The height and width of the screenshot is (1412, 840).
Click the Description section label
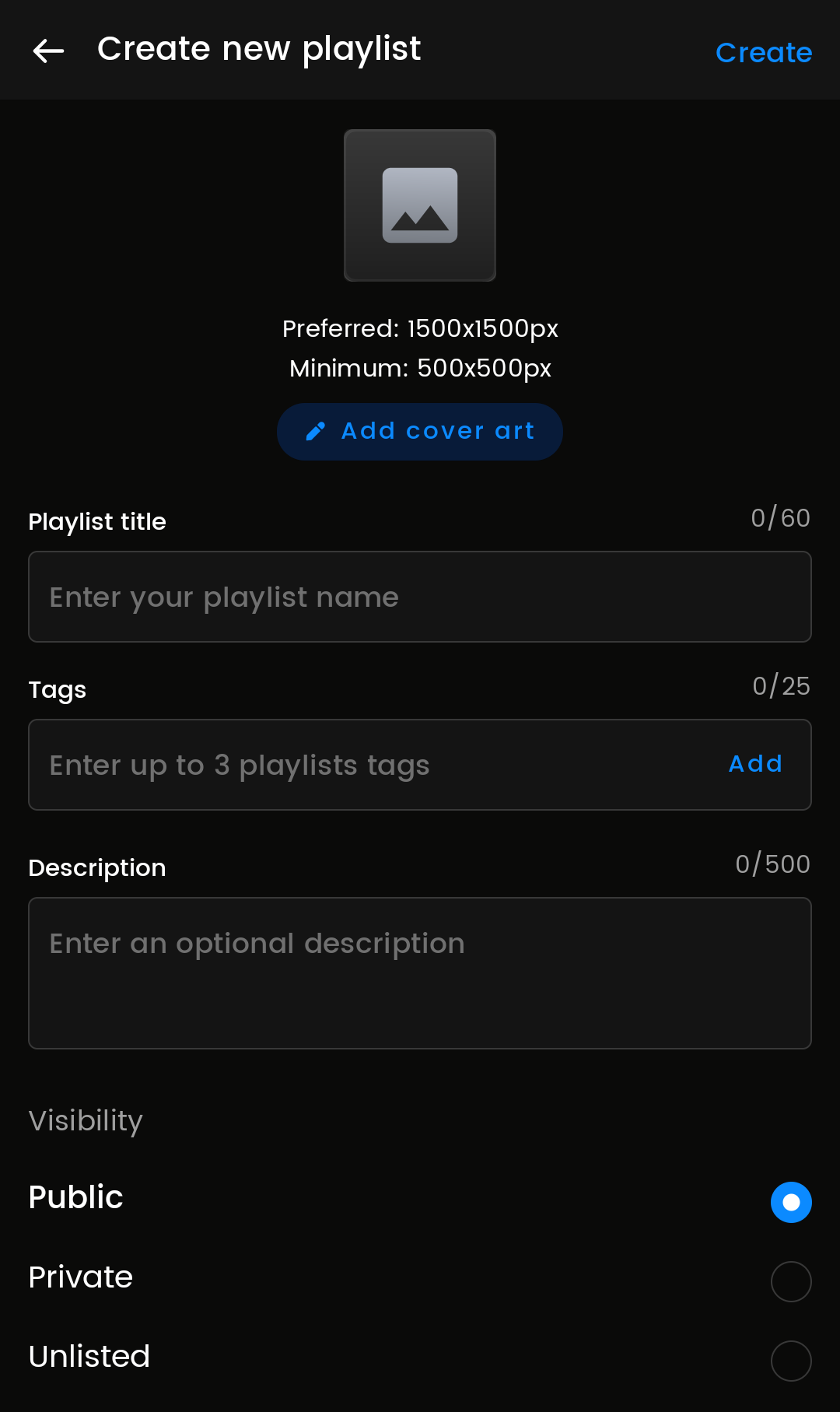coord(97,867)
